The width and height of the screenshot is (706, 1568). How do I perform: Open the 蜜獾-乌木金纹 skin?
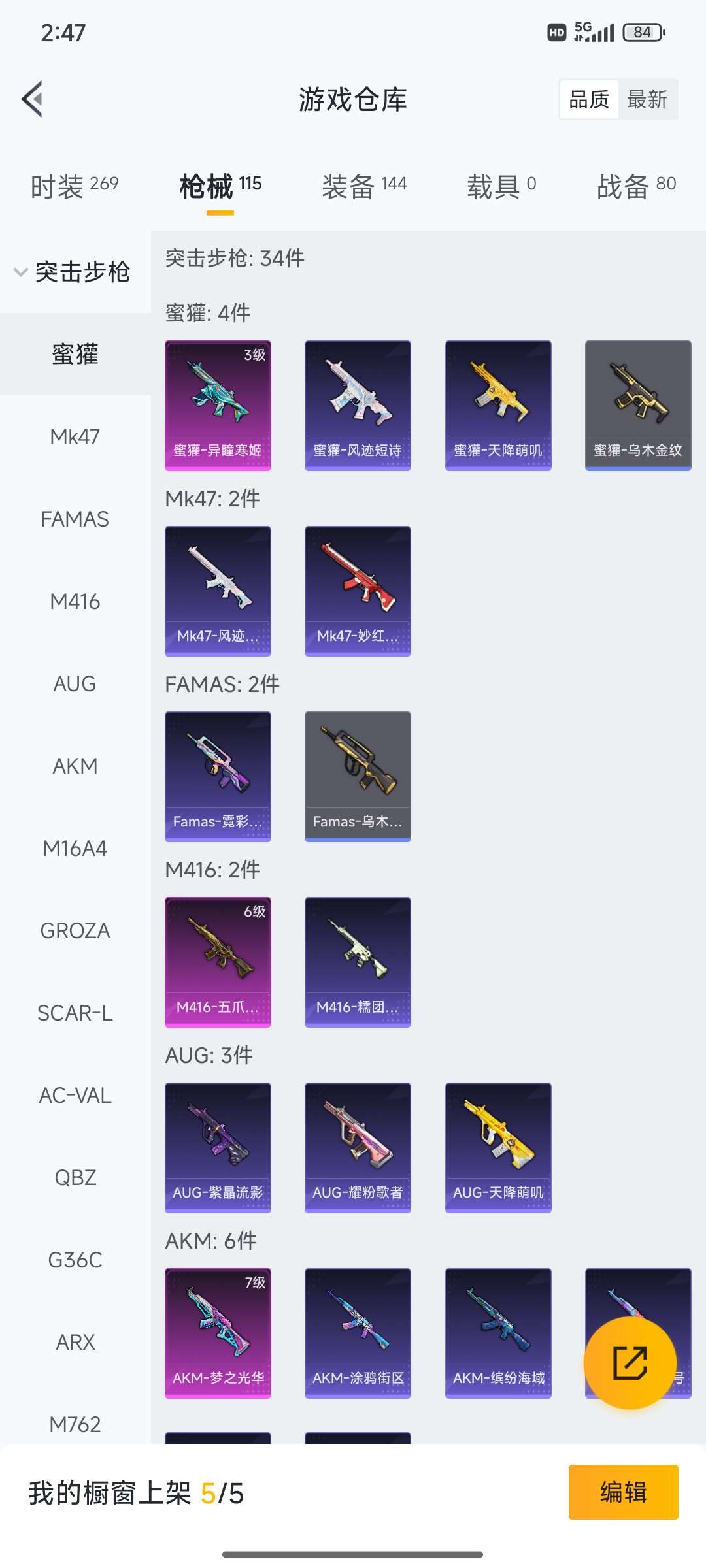[x=638, y=405]
